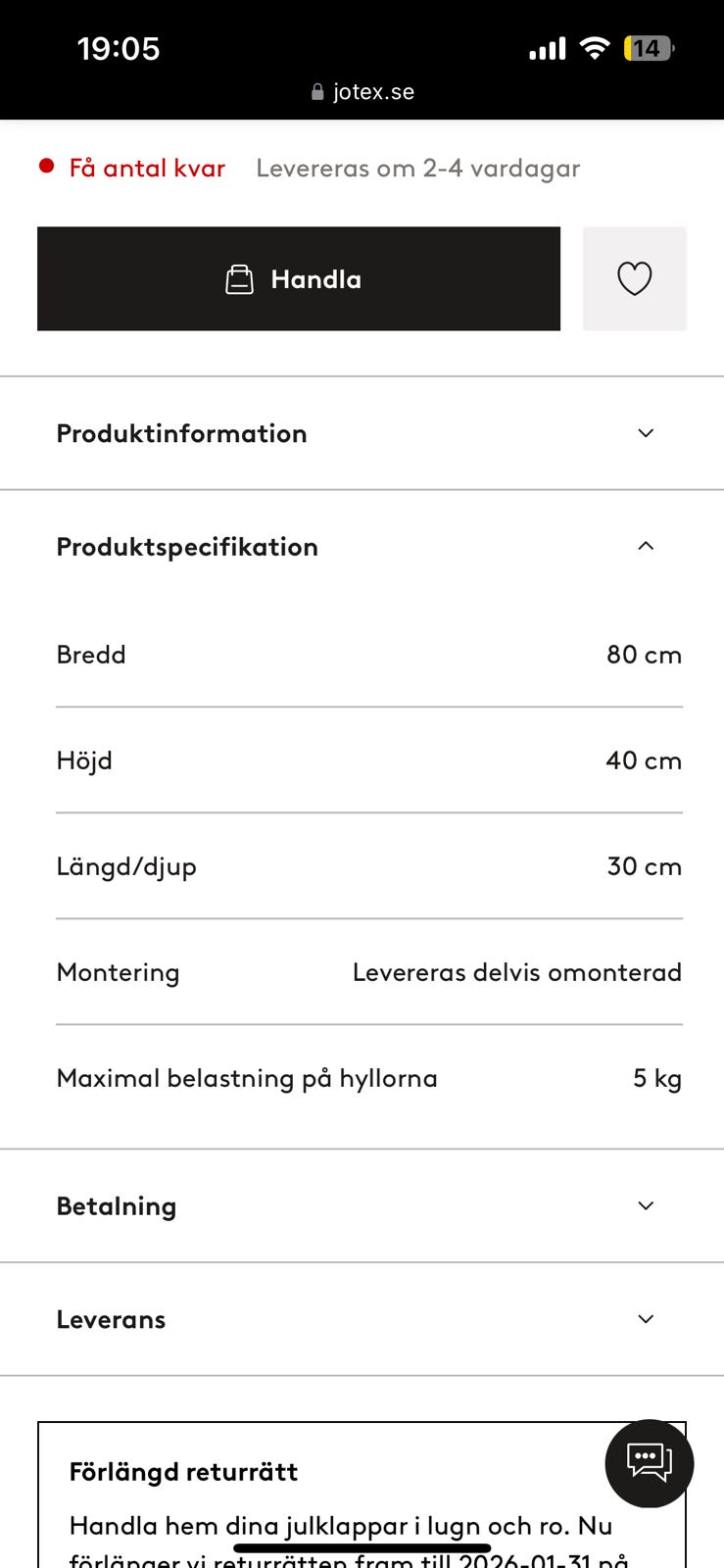Open the live chat bubble
The height and width of the screenshot is (1568, 724).
[649, 1463]
